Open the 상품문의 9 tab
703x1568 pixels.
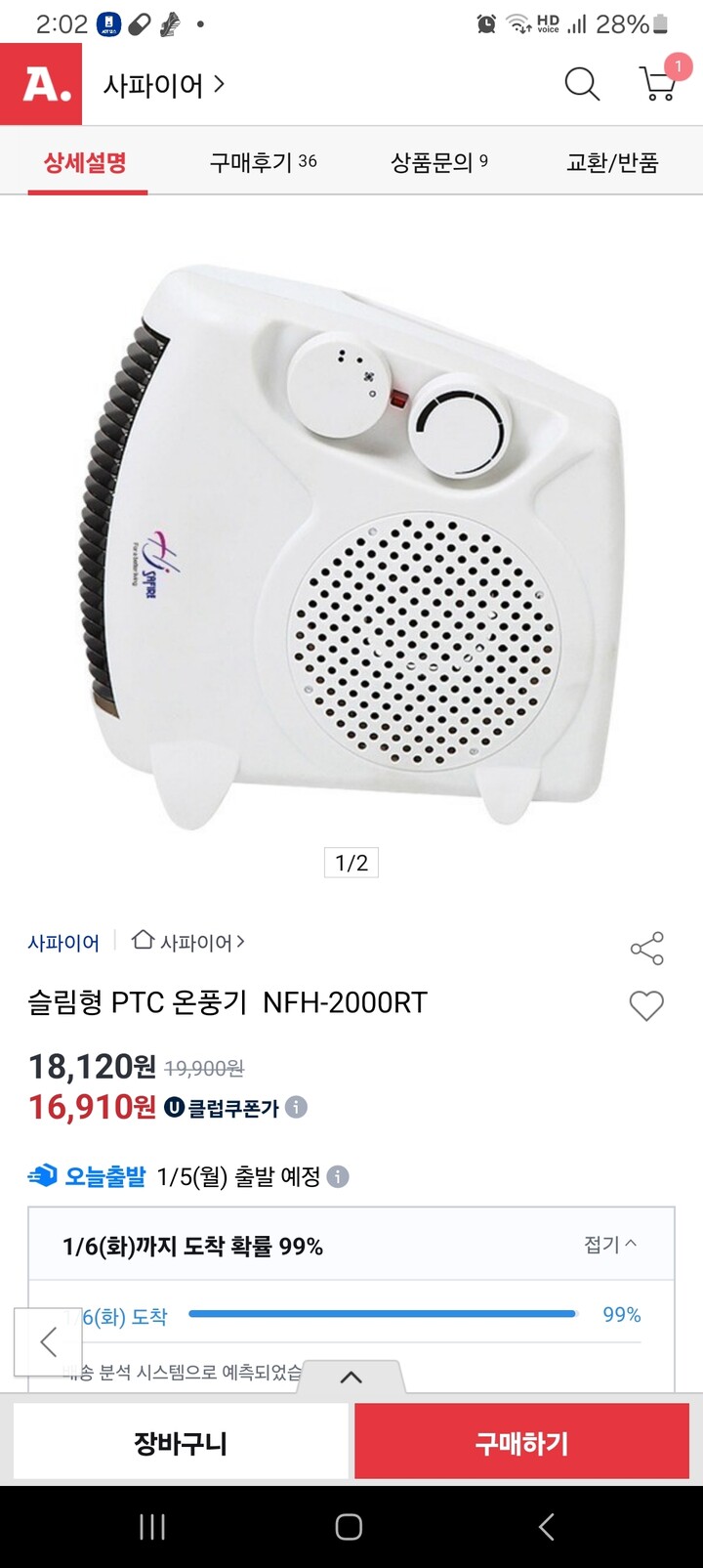click(x=439, y=162)
